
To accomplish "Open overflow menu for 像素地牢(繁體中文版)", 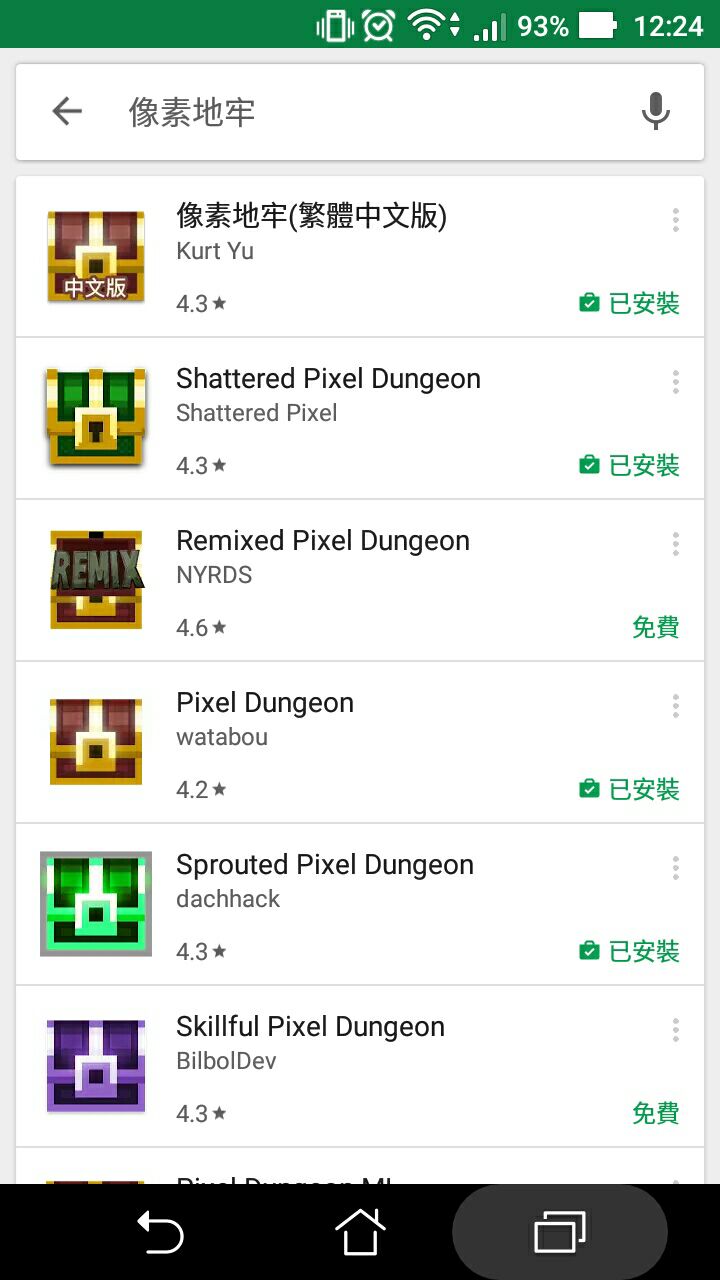I will pyautogui.click(x=676, y=220).
